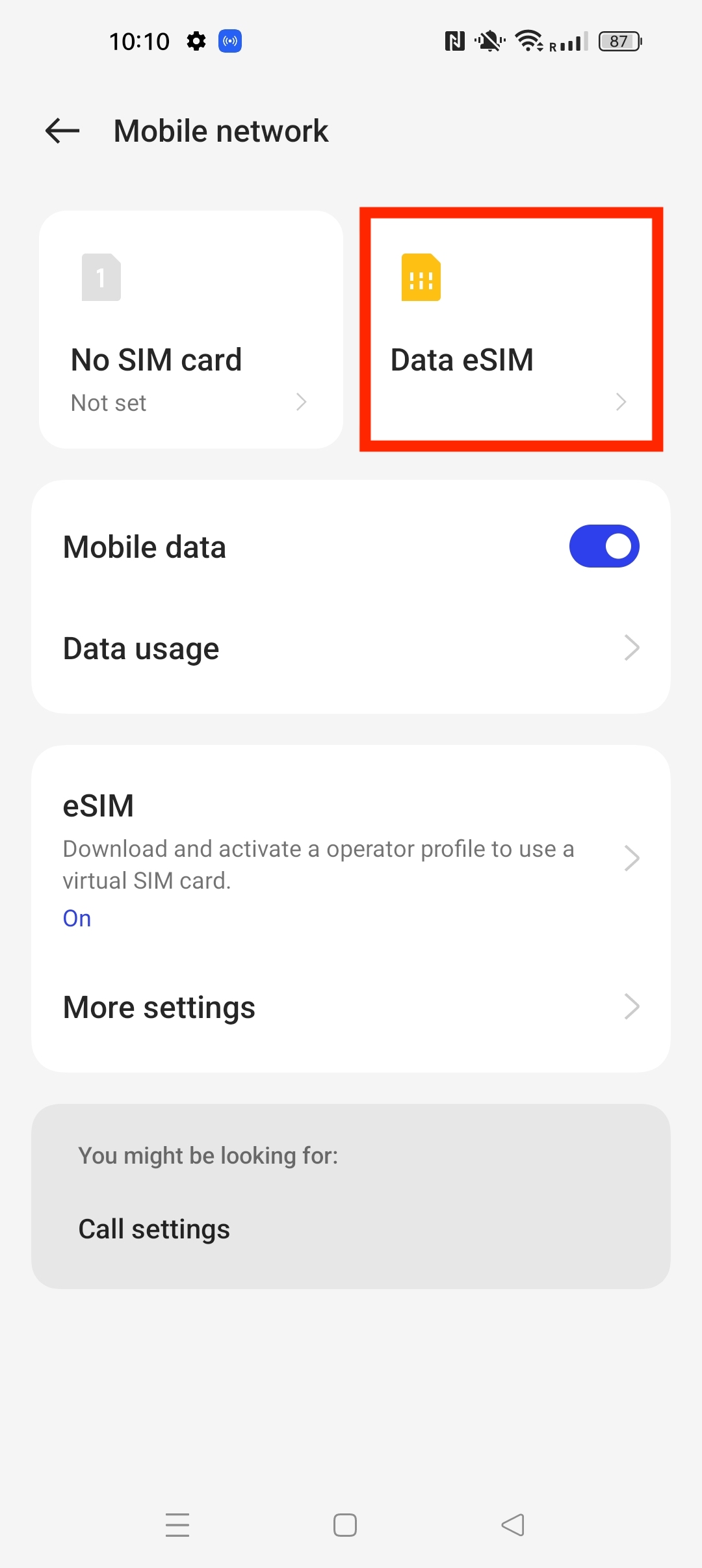Go back from Mobile network screen
This screenshot has height=1568, width=702.
pos(62,131)
